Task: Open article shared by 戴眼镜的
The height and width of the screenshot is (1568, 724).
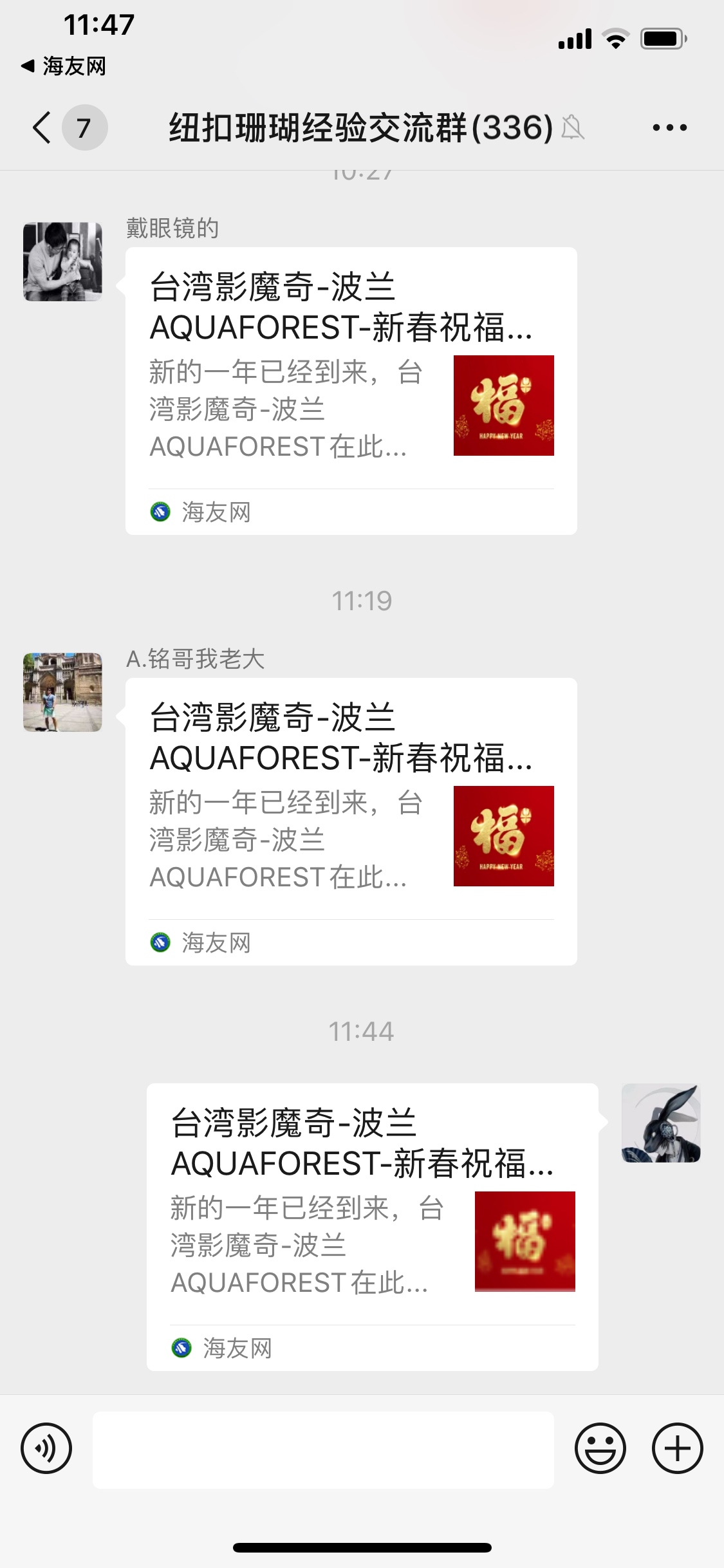Action: (x=351, y=390)
